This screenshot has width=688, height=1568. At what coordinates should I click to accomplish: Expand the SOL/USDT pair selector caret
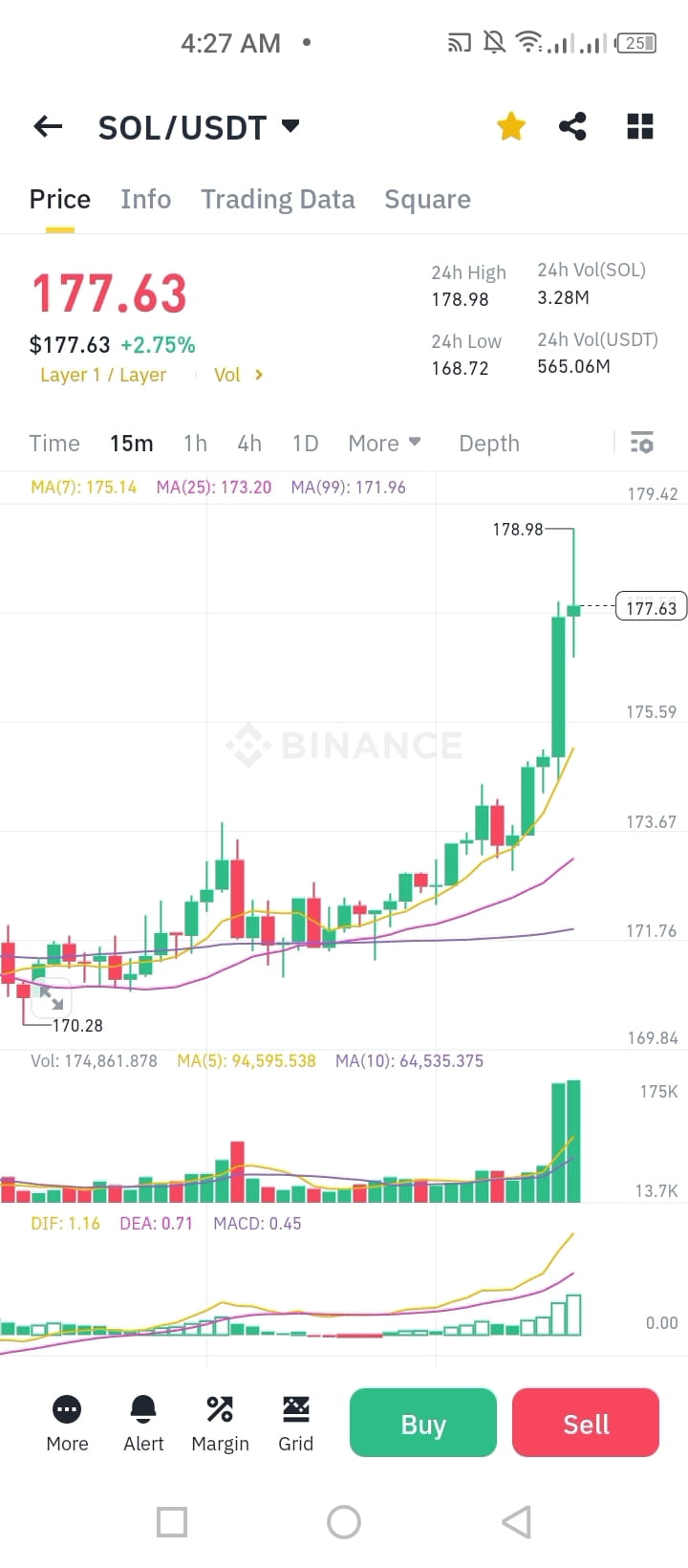coord(290,125)
